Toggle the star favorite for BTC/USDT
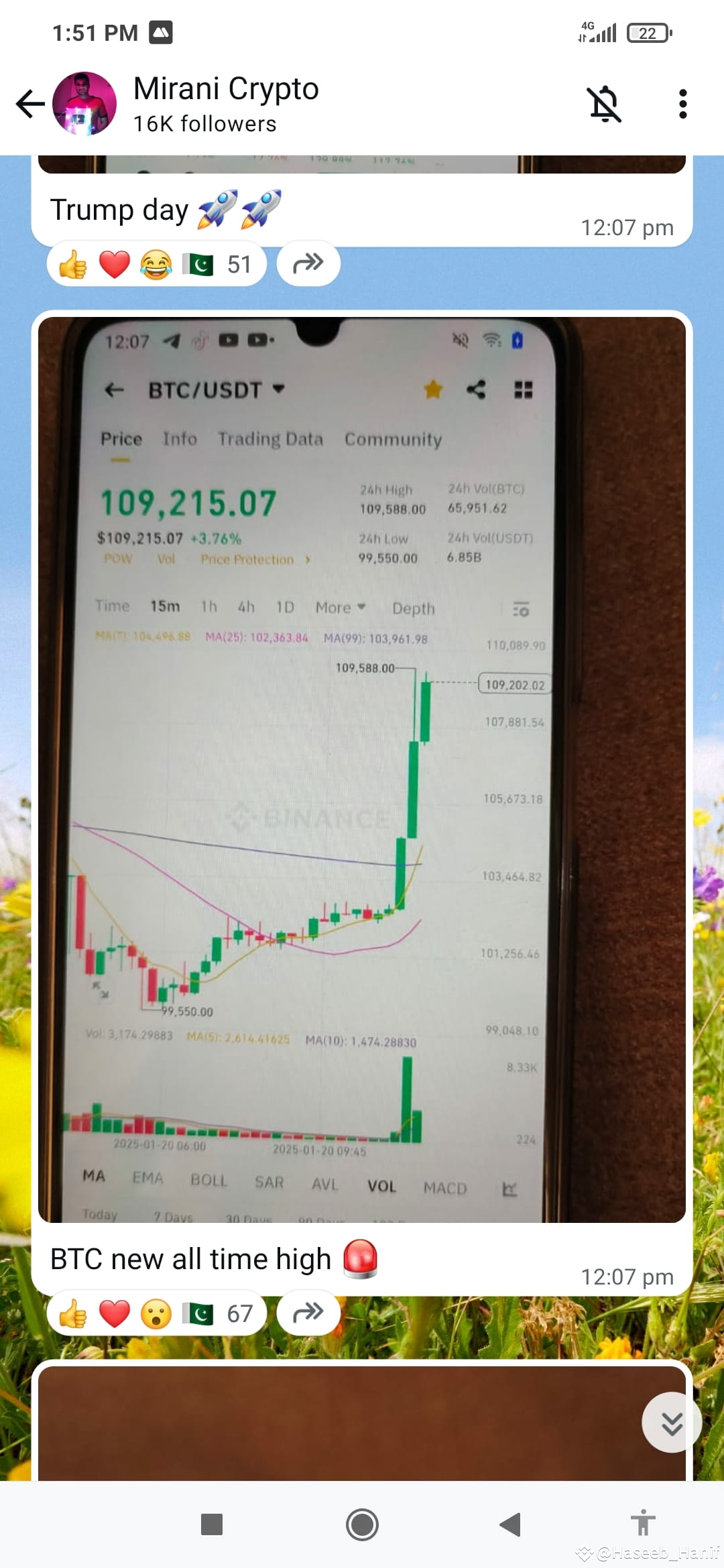 [433, 389]
